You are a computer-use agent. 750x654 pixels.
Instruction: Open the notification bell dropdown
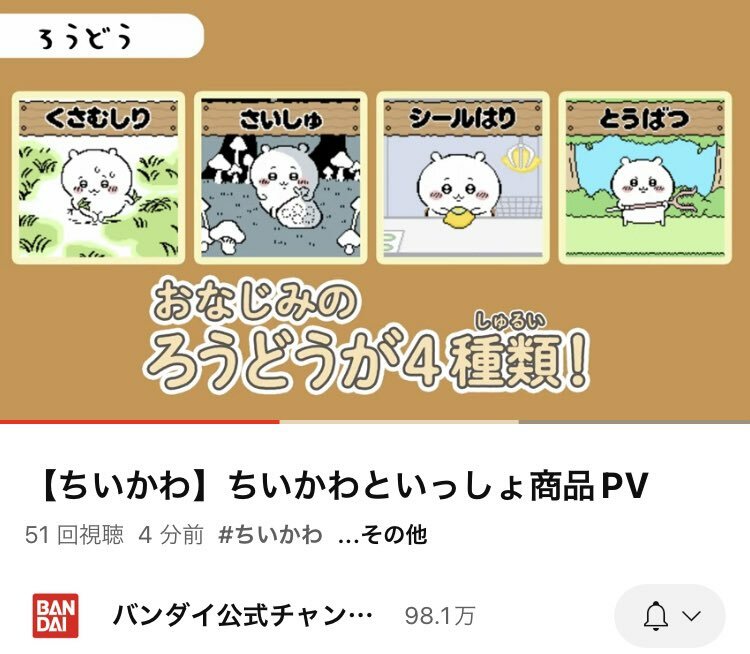point(671,616)
